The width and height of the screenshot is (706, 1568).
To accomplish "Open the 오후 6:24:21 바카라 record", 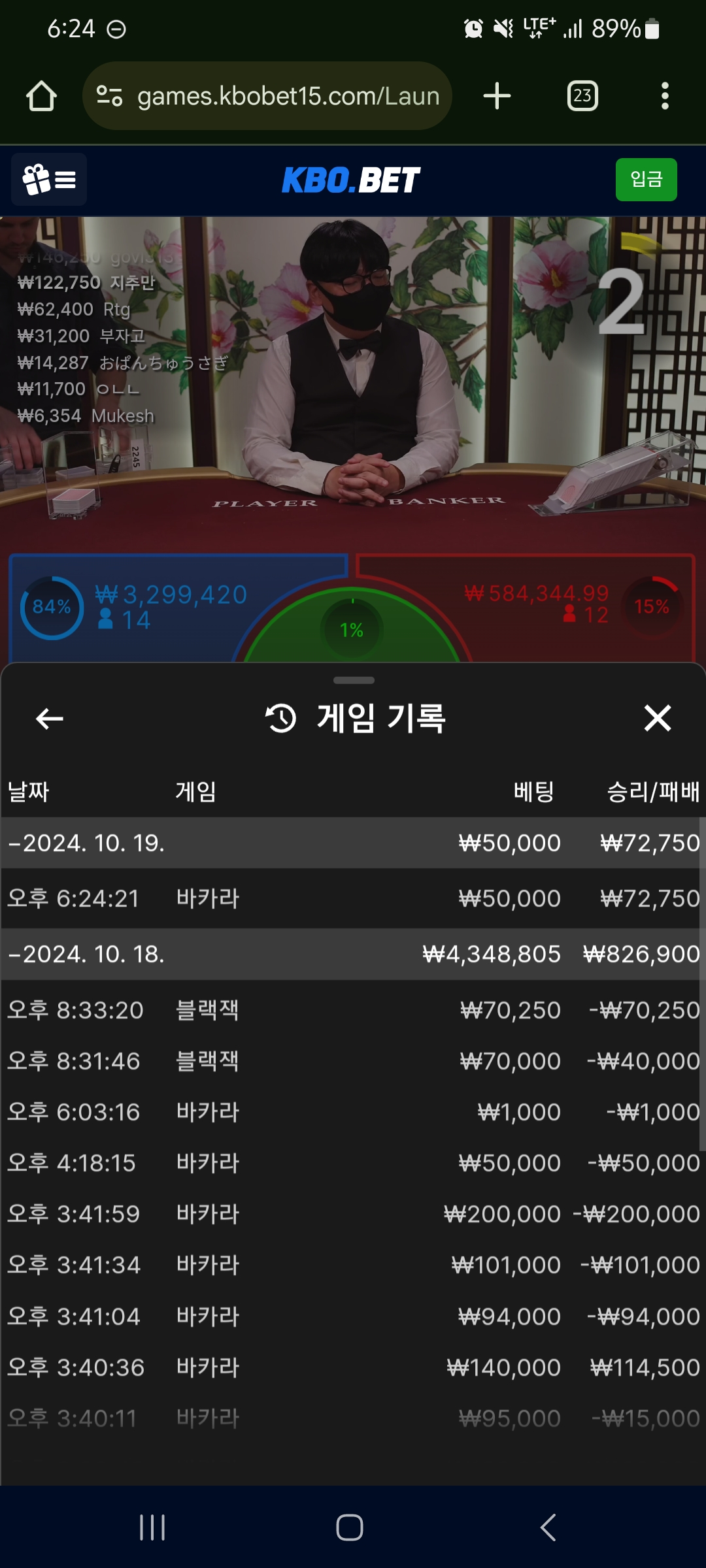I will pos(353,898).
